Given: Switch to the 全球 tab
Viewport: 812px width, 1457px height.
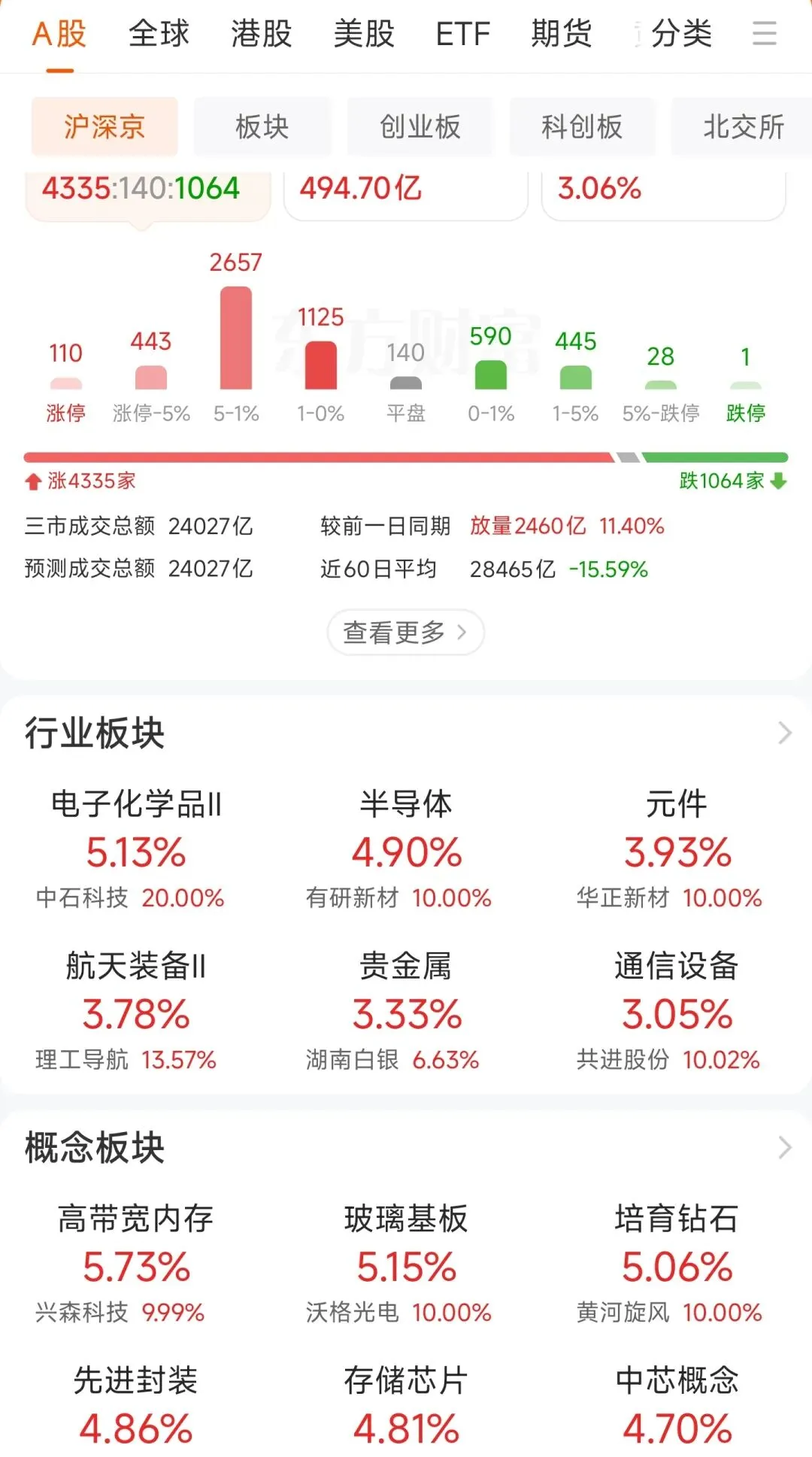Looking at the screenshot, I should tap(159, 34).
